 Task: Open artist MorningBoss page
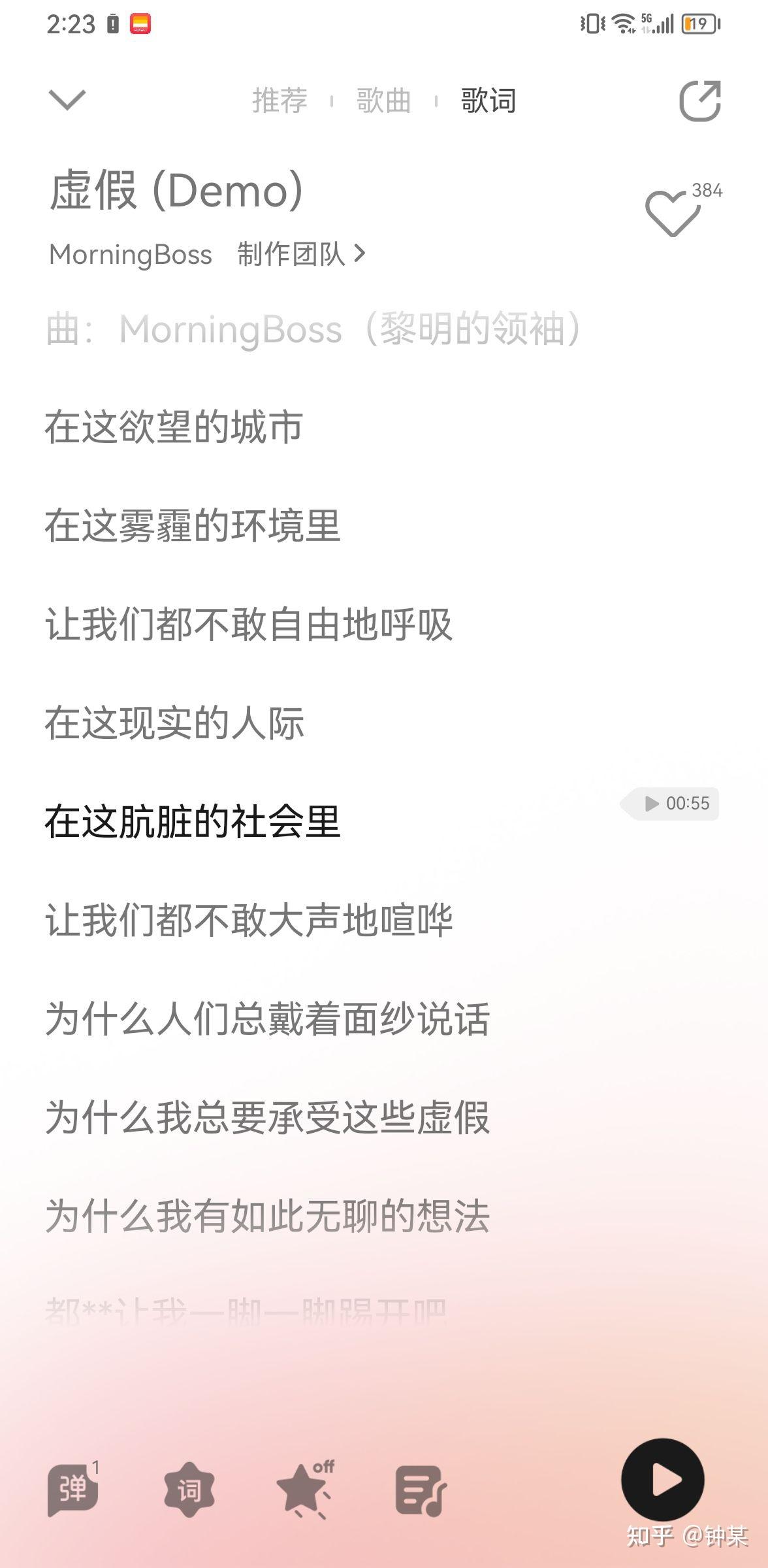click(x=131, y=254)
